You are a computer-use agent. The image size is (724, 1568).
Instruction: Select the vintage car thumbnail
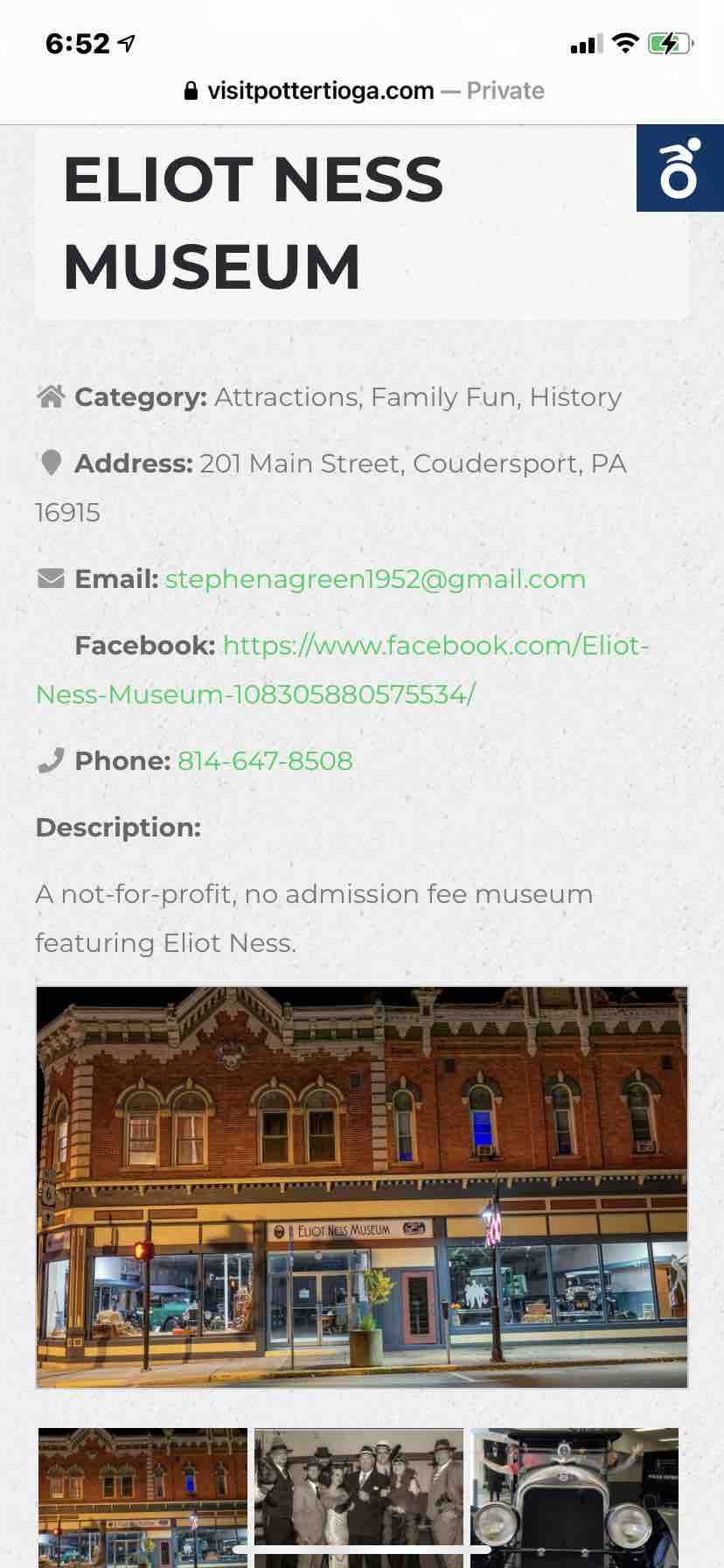tap(574, 1496)
